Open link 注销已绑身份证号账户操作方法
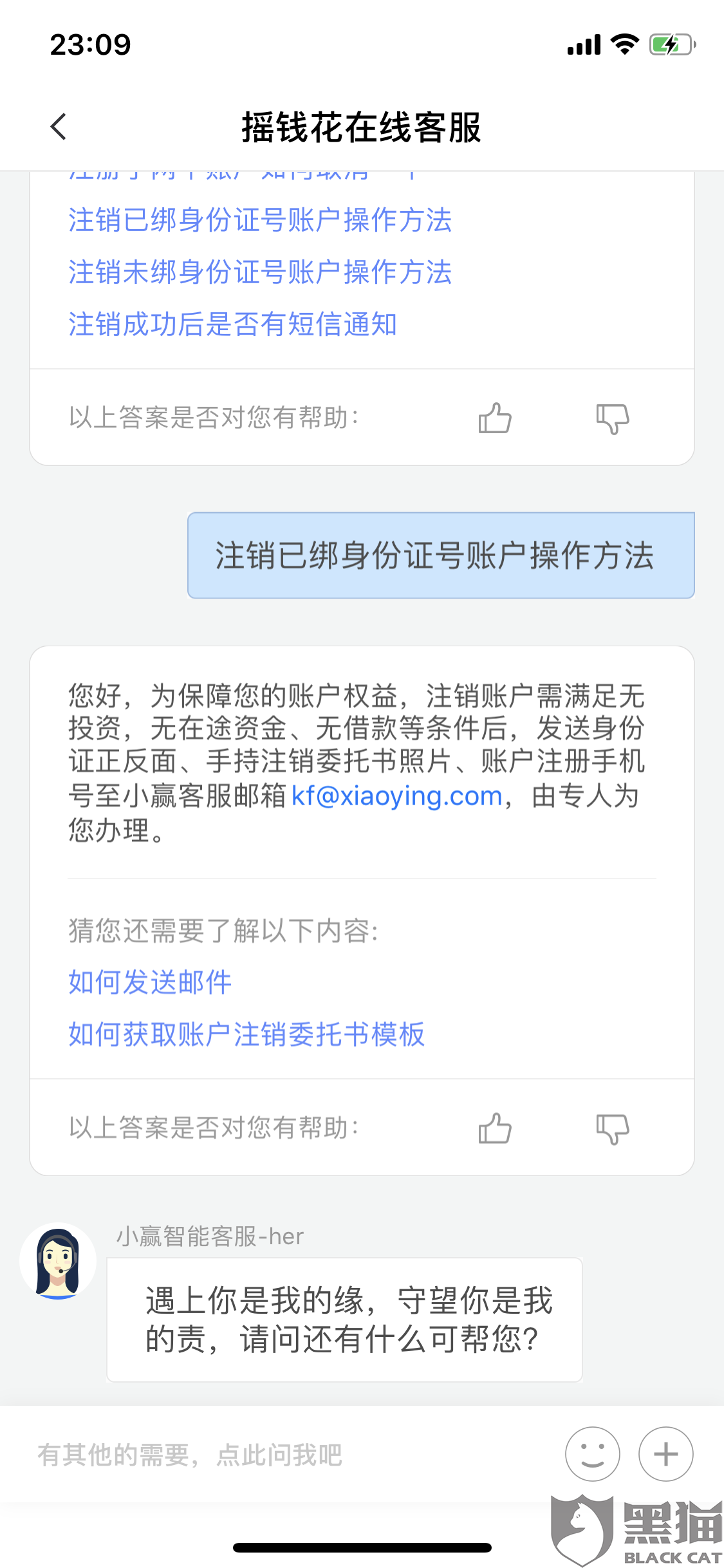Image resolution: width=724 pixels, height=1568 pixels. [x=260, y=220]
